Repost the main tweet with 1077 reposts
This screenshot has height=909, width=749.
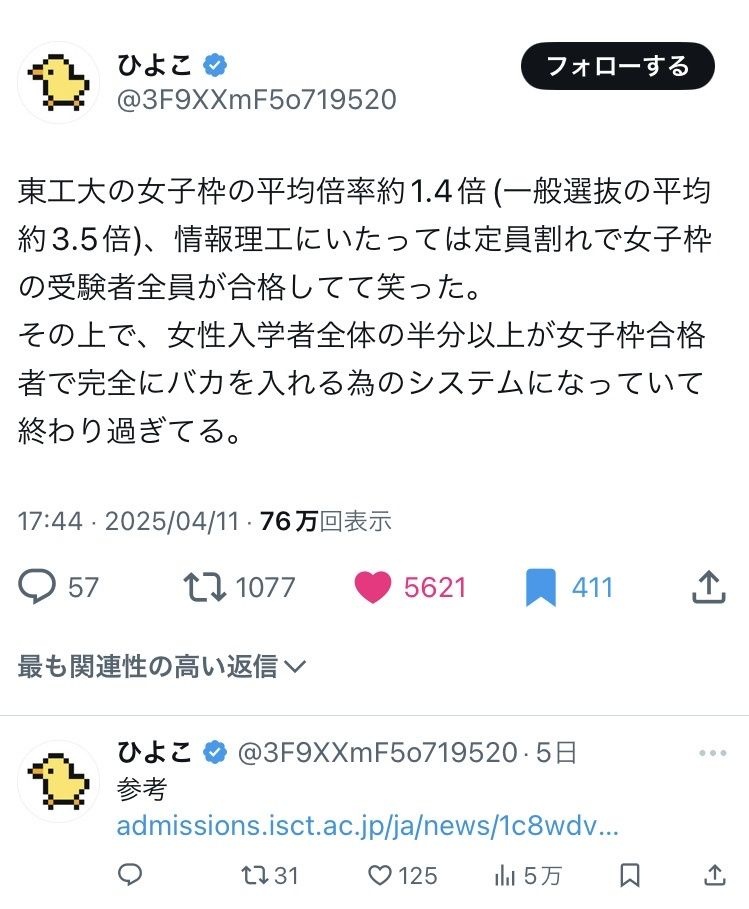(204, 586)
